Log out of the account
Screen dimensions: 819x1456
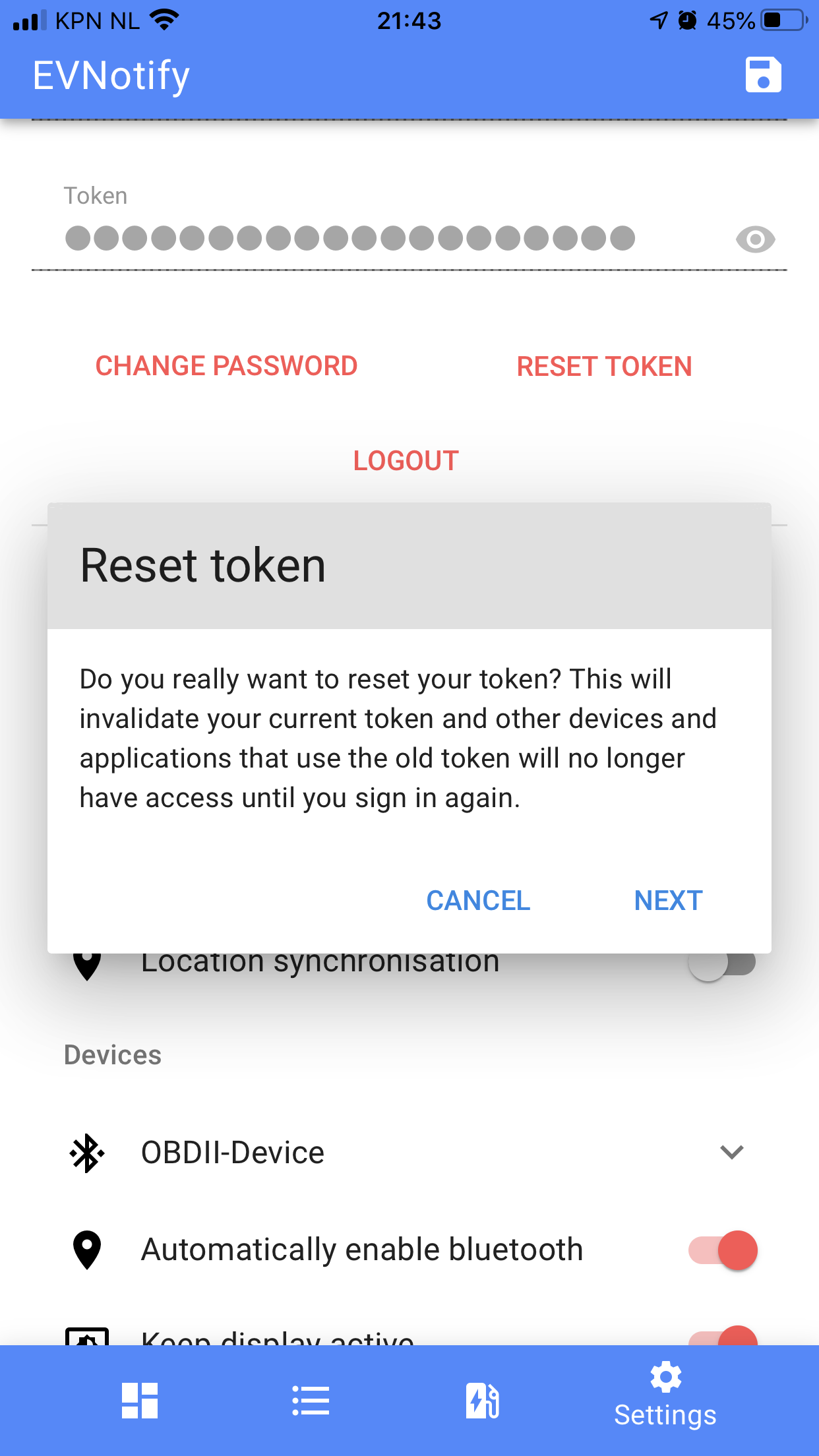tap(406, 461)
